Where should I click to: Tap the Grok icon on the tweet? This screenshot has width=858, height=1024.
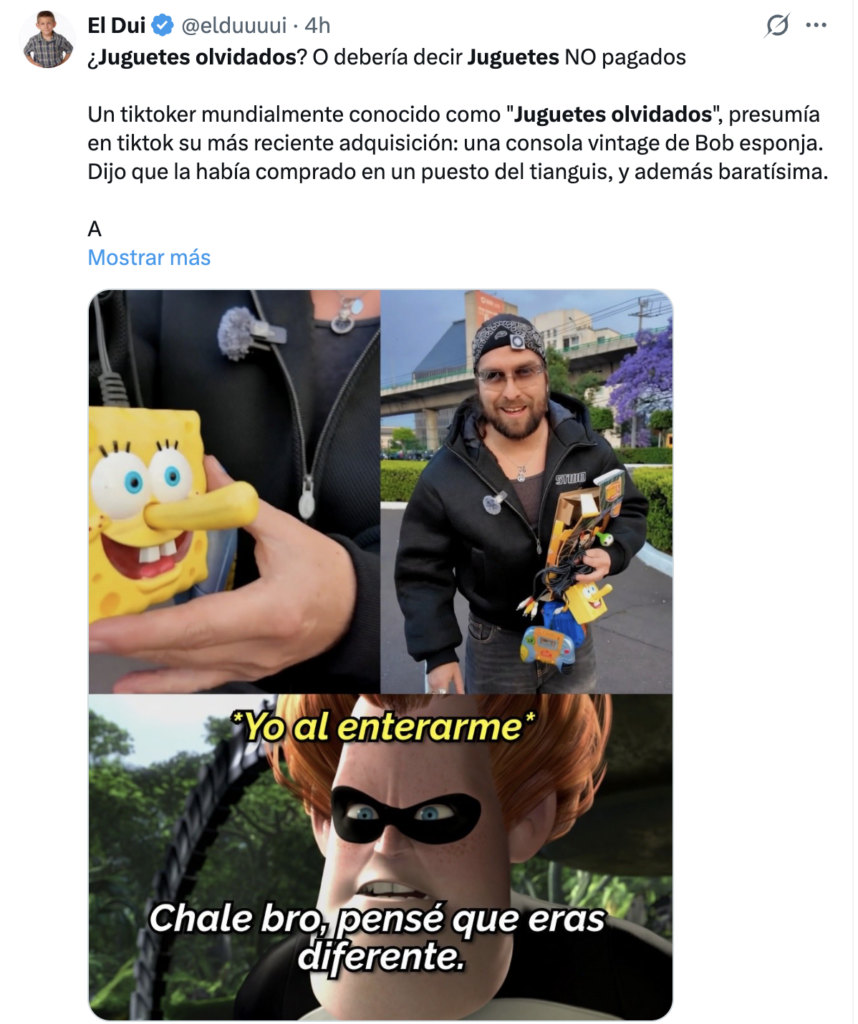(x=777, y=26)
